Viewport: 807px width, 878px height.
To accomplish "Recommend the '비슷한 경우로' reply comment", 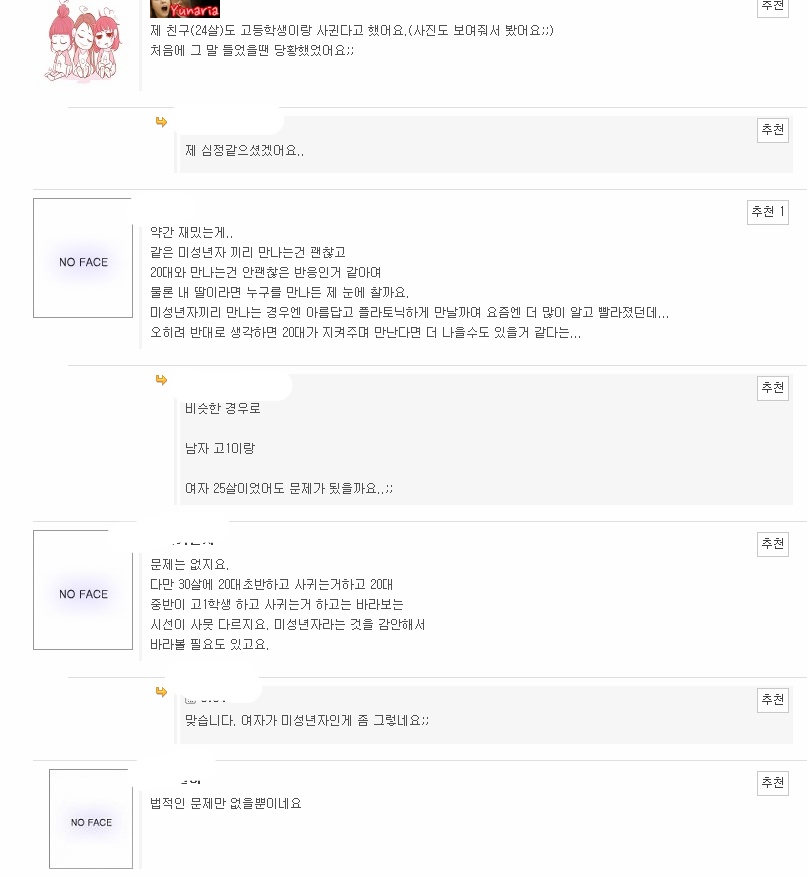I will (x=772, y=388).
